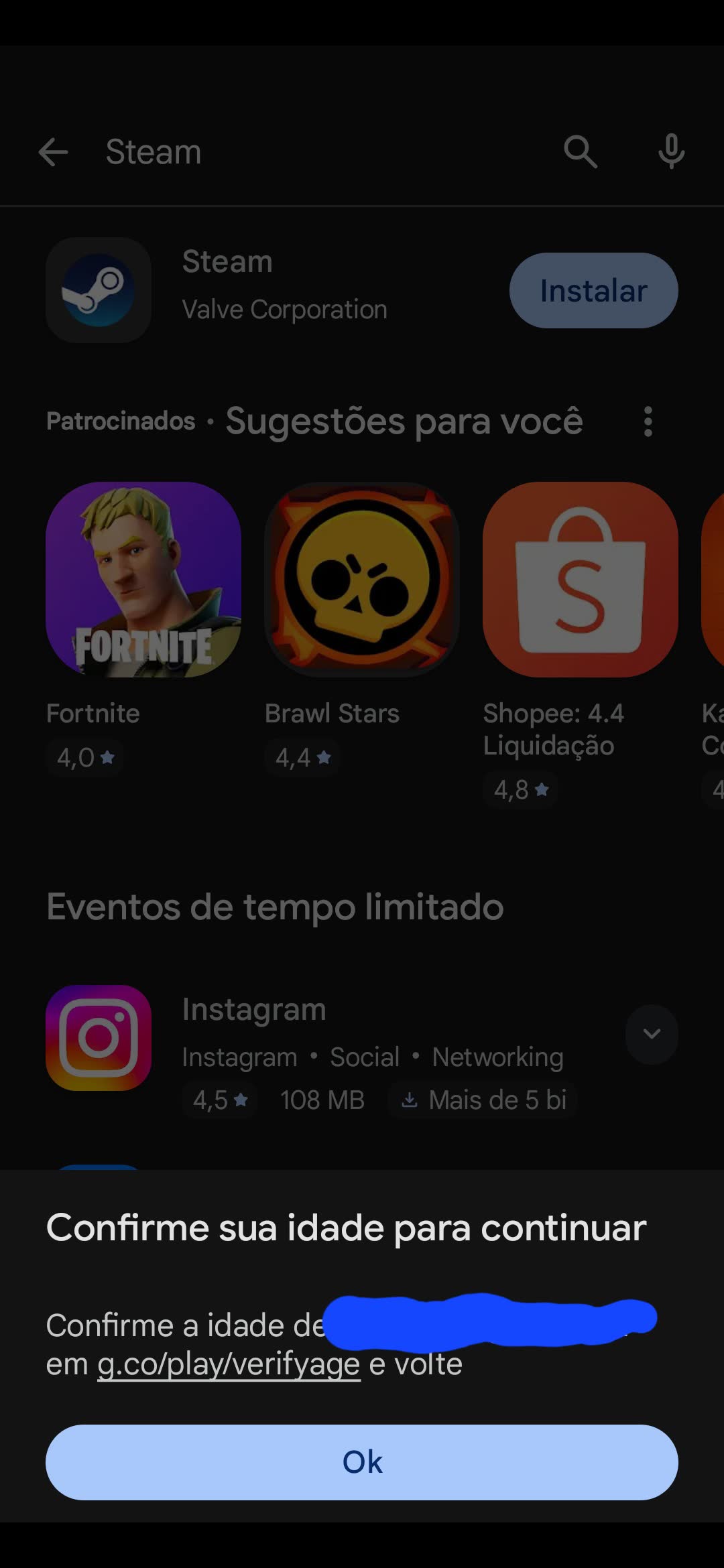Open more options beside Sugestões para você
Image resolution: width=724 pixels, height=1568 pixels.
tap(648, 421)
